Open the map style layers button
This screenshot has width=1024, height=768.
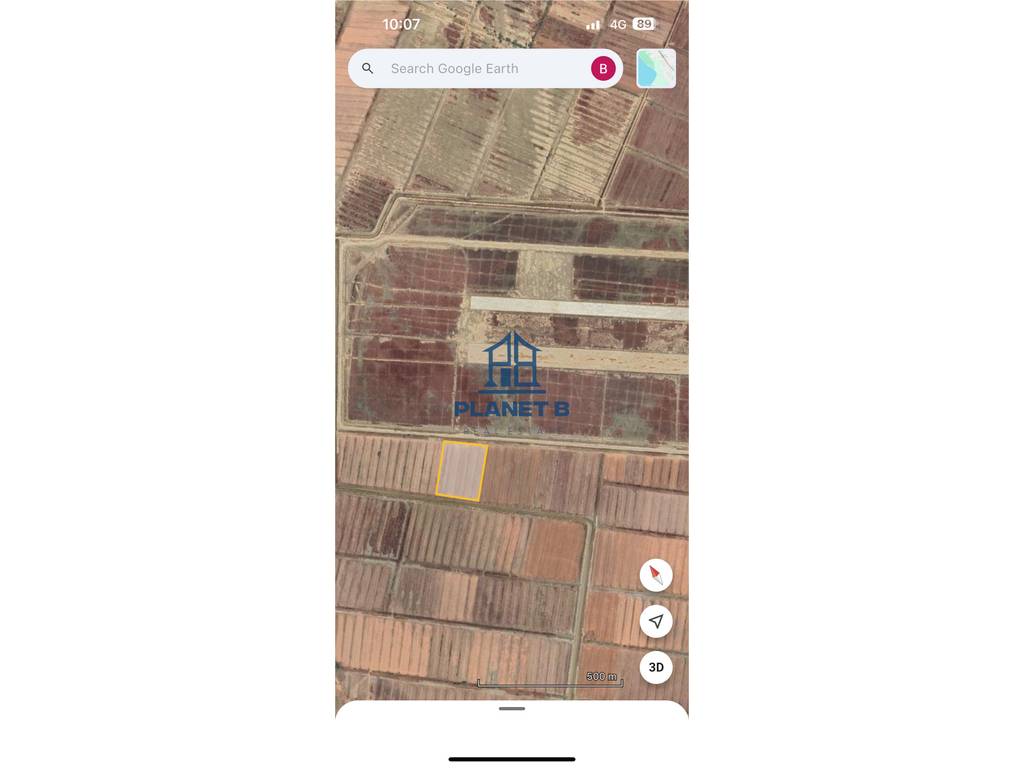pyautogui.click(x=656, y=69)
